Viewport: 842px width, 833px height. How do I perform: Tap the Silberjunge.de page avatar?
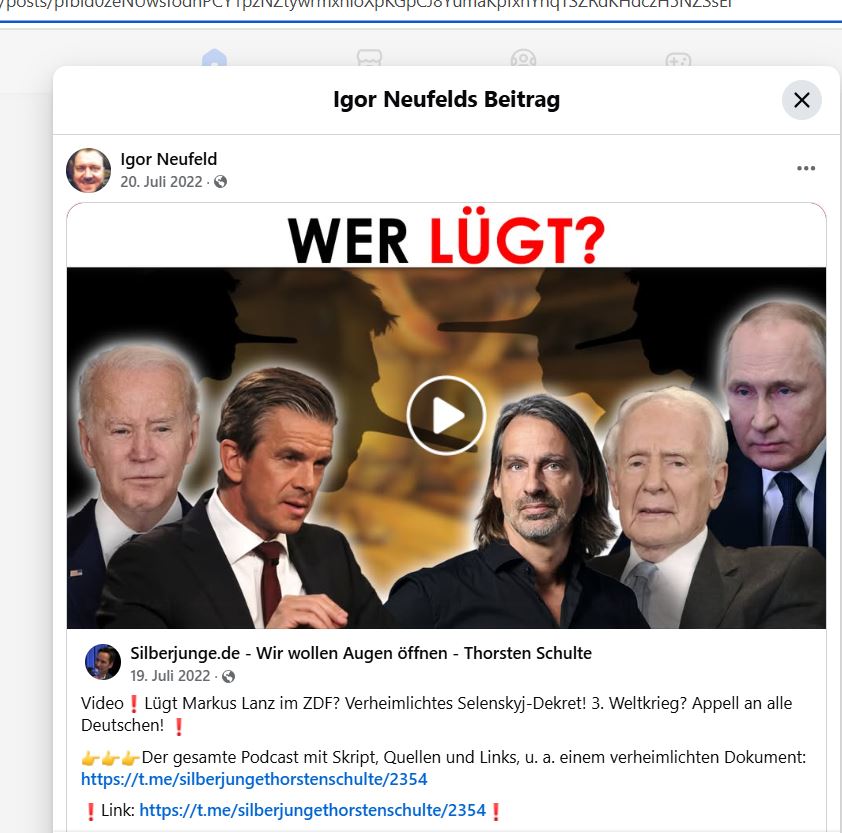(103, 663)
